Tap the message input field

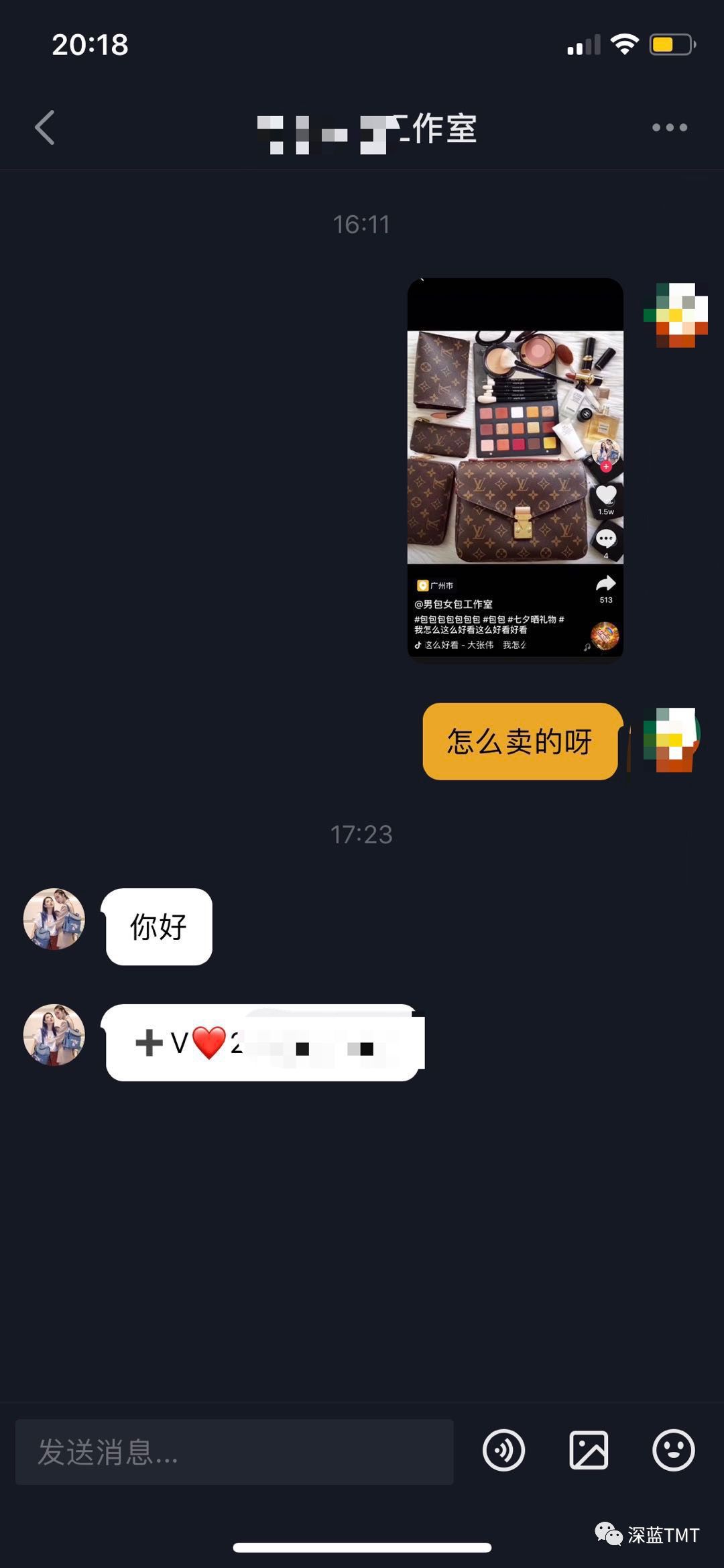point(235,1451)
